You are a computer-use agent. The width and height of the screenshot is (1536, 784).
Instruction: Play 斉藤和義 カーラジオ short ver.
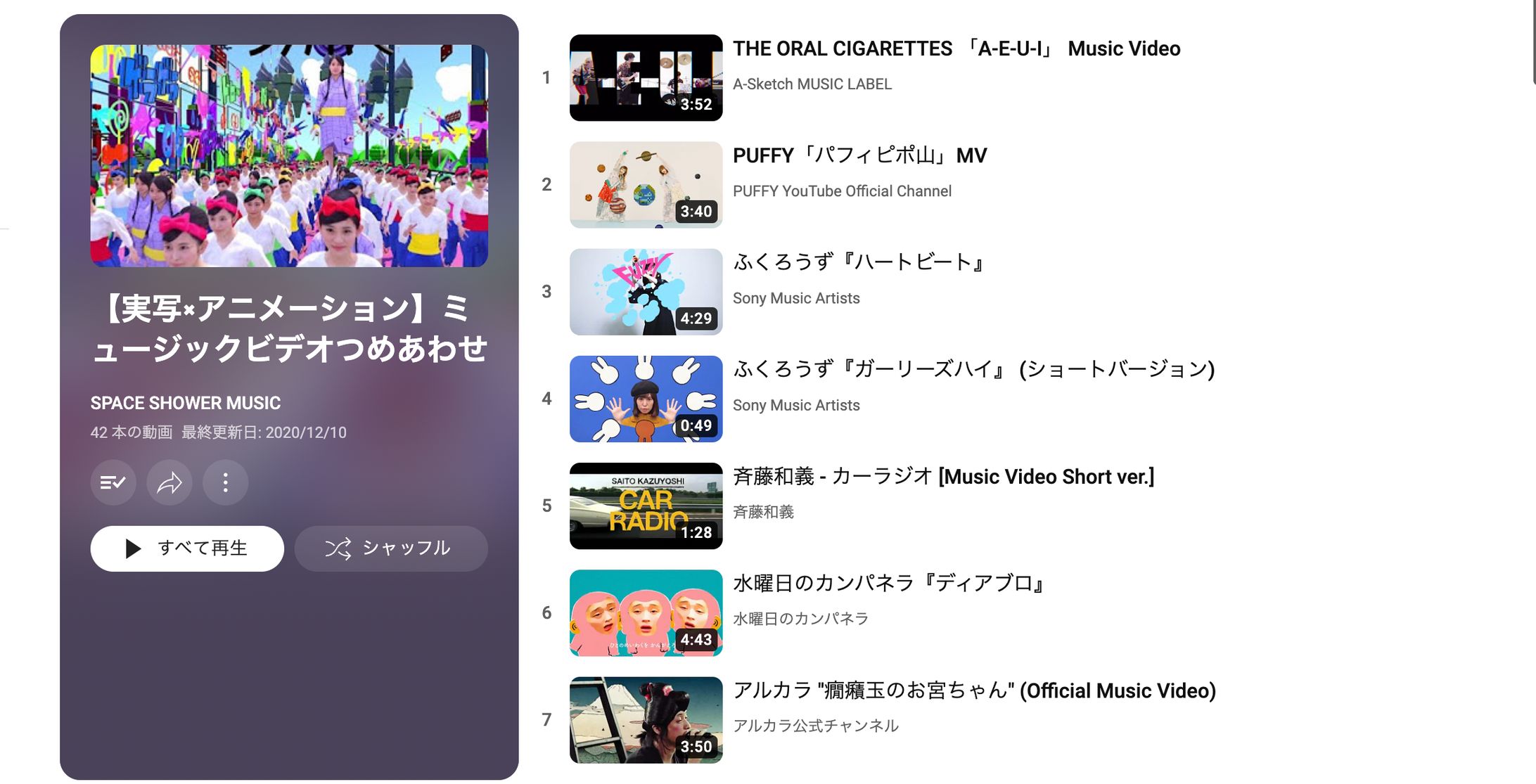942,476
